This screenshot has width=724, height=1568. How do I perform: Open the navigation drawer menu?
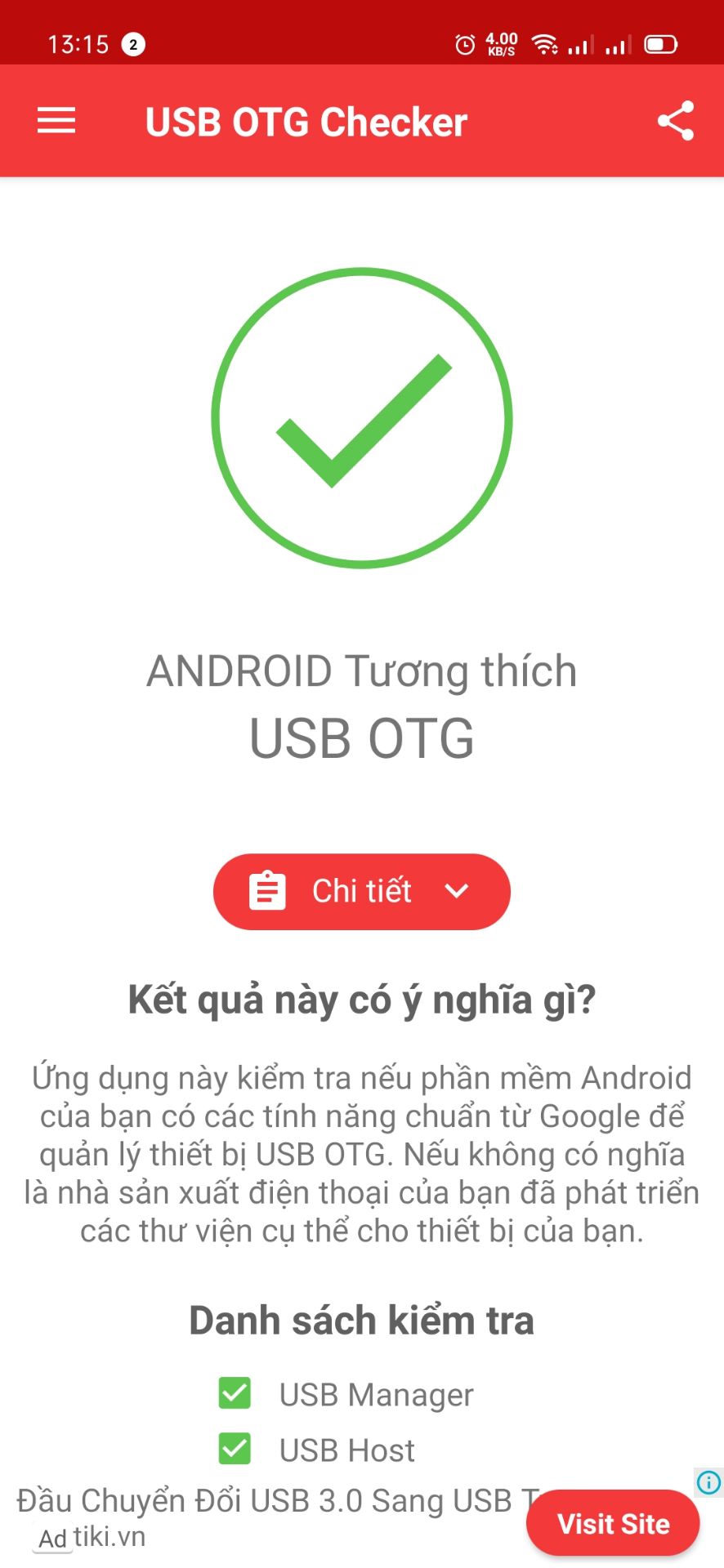click(56, 120)
